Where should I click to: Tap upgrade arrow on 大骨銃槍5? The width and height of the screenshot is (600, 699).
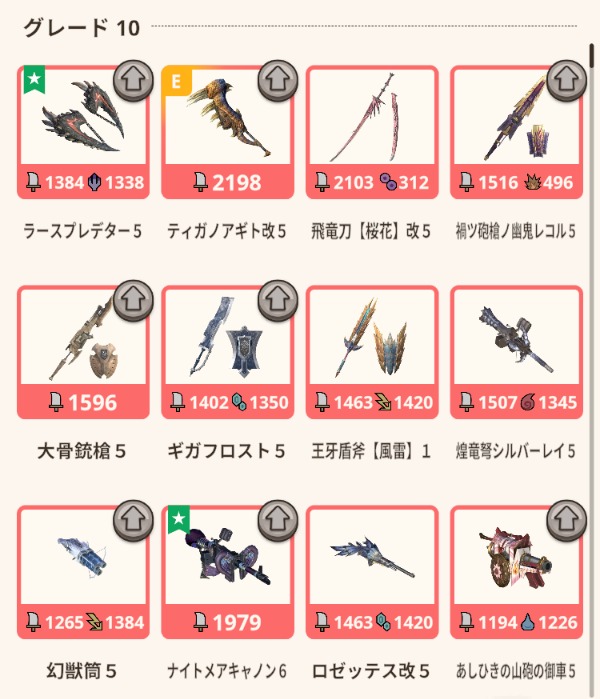(132, 299)
